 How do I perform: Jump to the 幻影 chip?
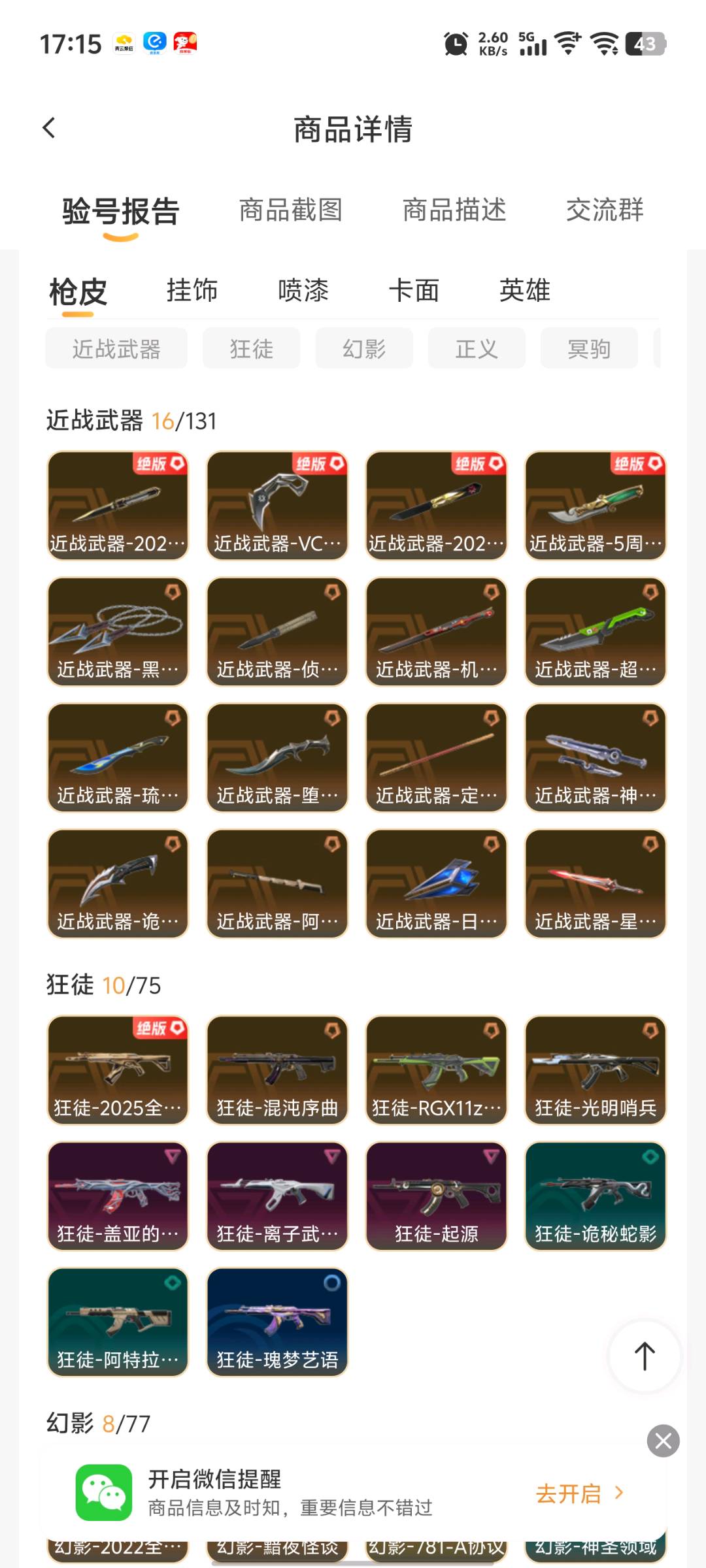tap(364, 349)
